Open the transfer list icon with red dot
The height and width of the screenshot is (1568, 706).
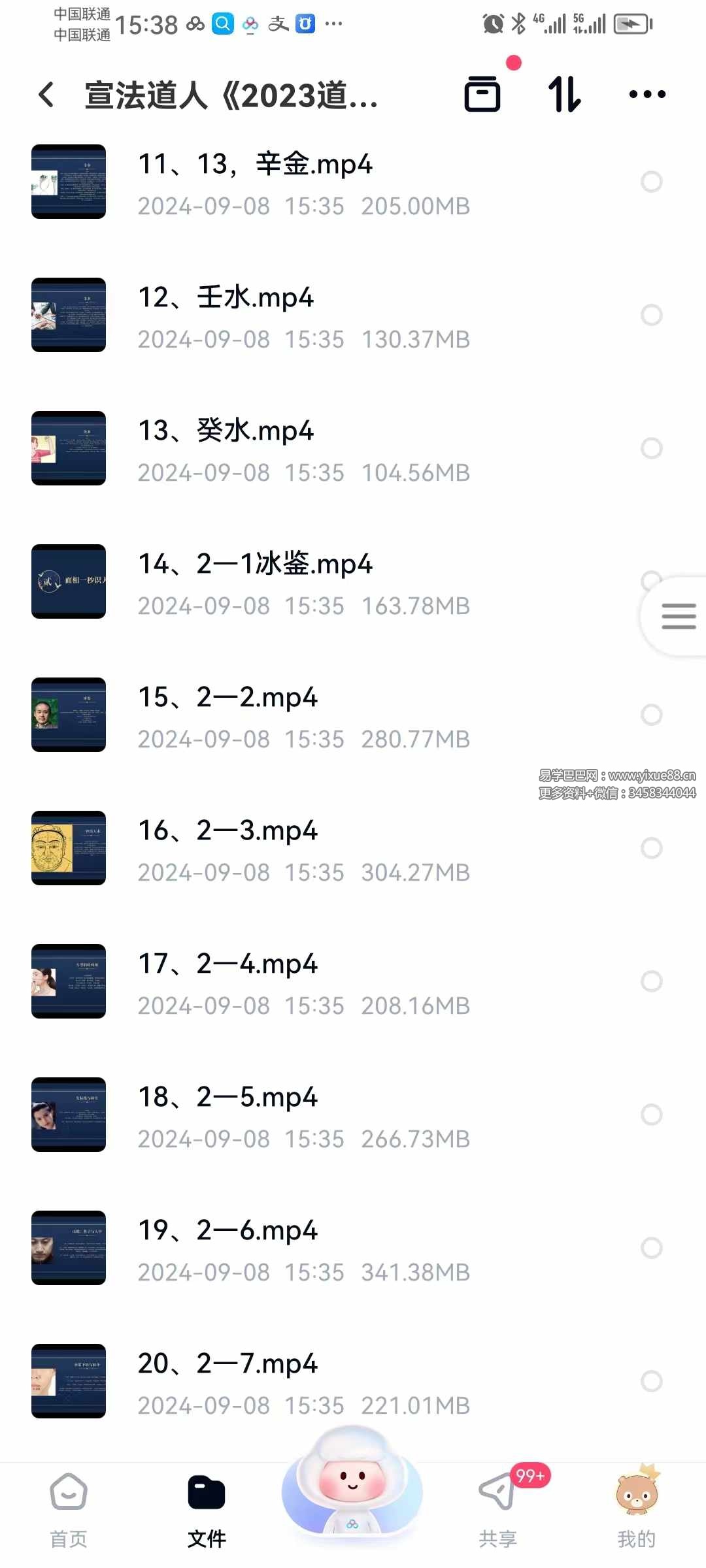coord(483,94)
